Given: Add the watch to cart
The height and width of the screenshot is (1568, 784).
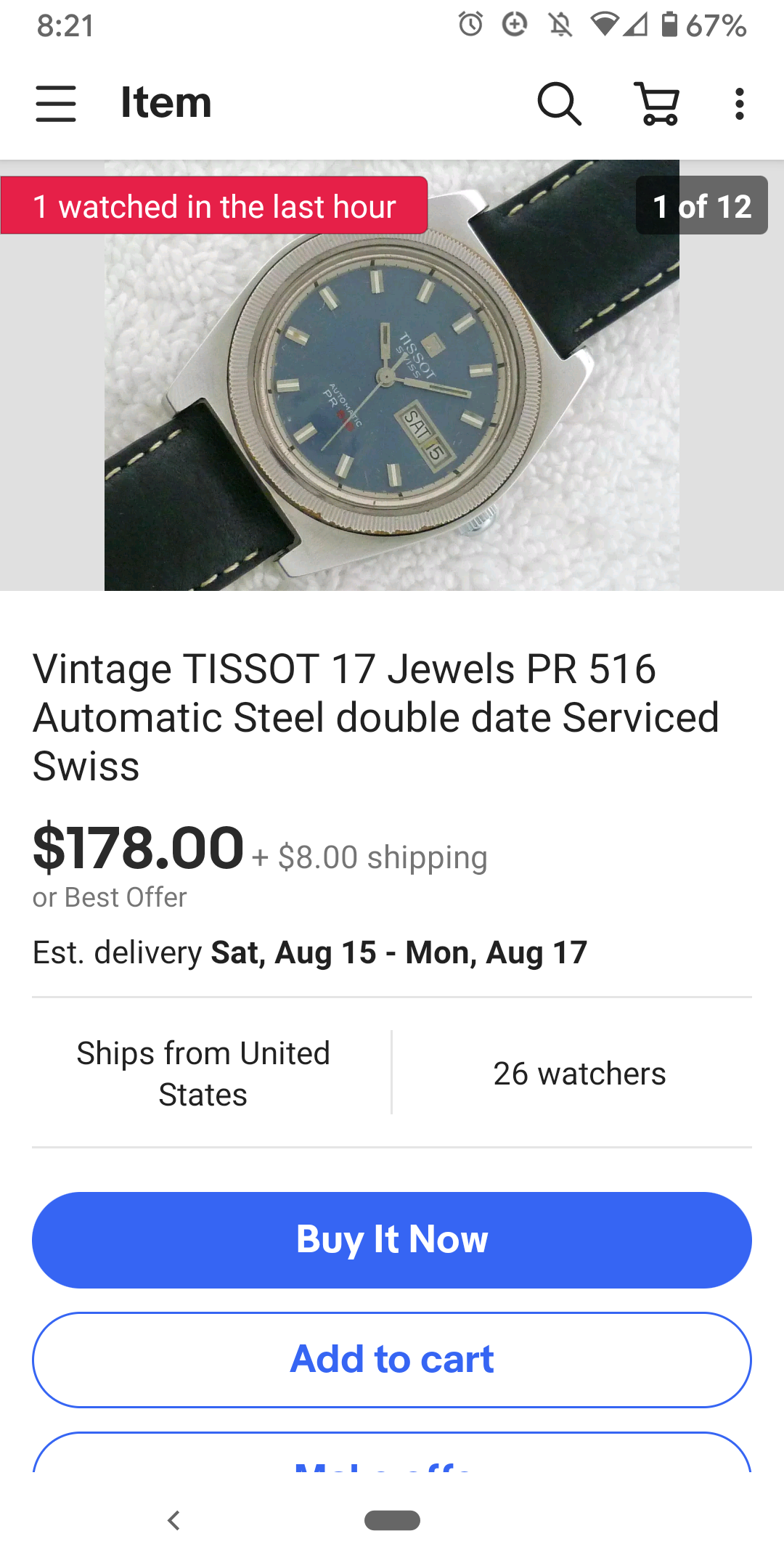Looking at the screenshot, I should 392,1359.
